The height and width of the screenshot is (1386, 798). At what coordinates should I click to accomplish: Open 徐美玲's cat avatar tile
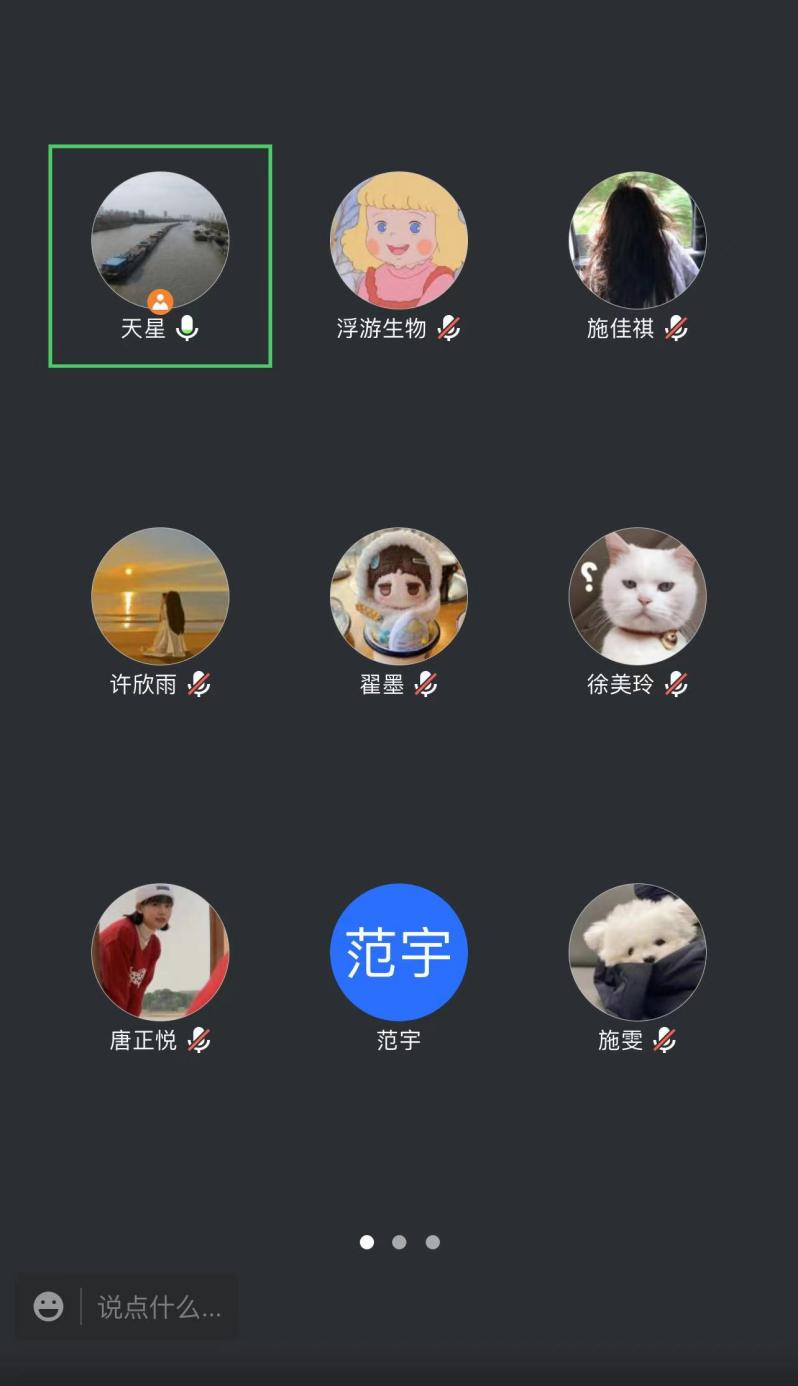pos(638,596)
